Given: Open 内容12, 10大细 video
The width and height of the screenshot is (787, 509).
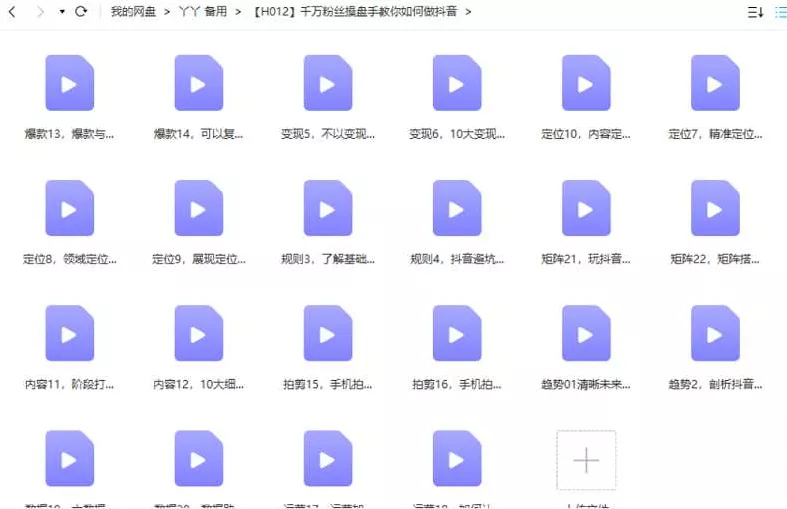Looking at the screenshot, I should tap(198, 333).
